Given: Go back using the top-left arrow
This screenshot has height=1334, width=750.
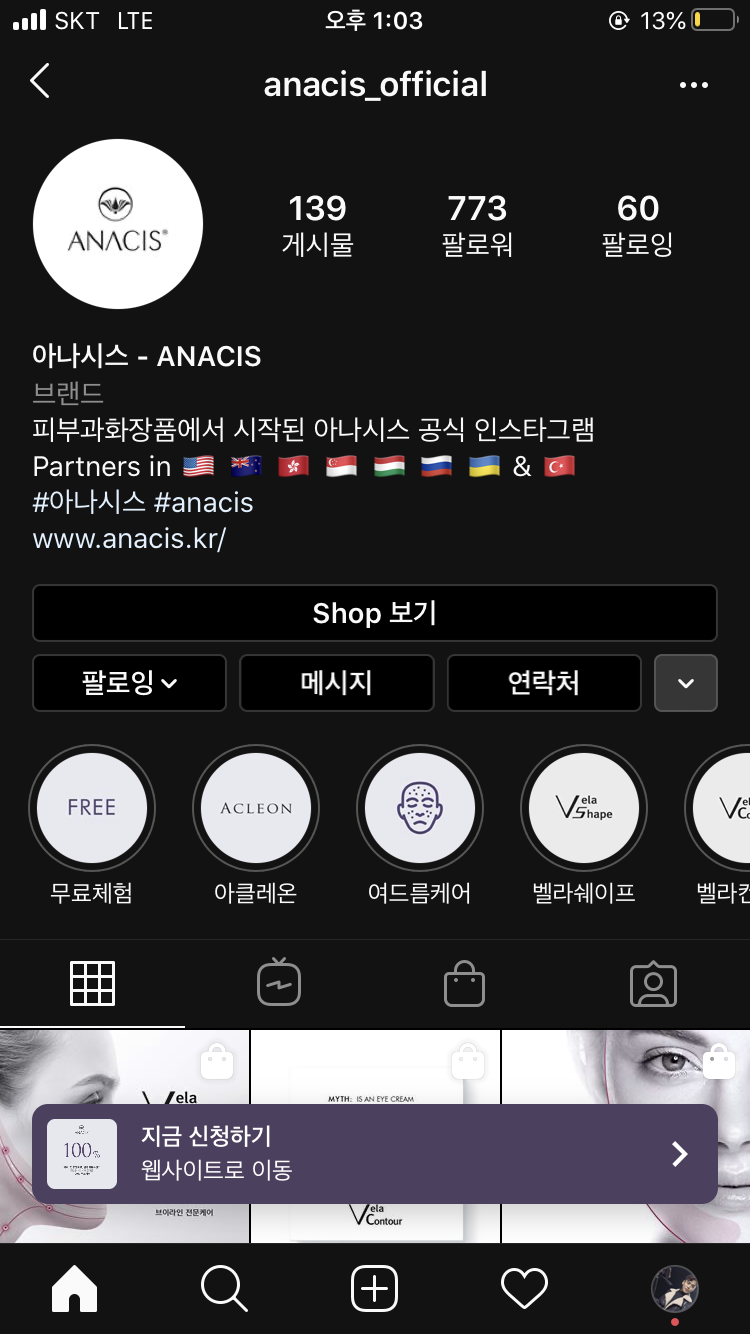Looking at the screenshot, I should (40, 82).
